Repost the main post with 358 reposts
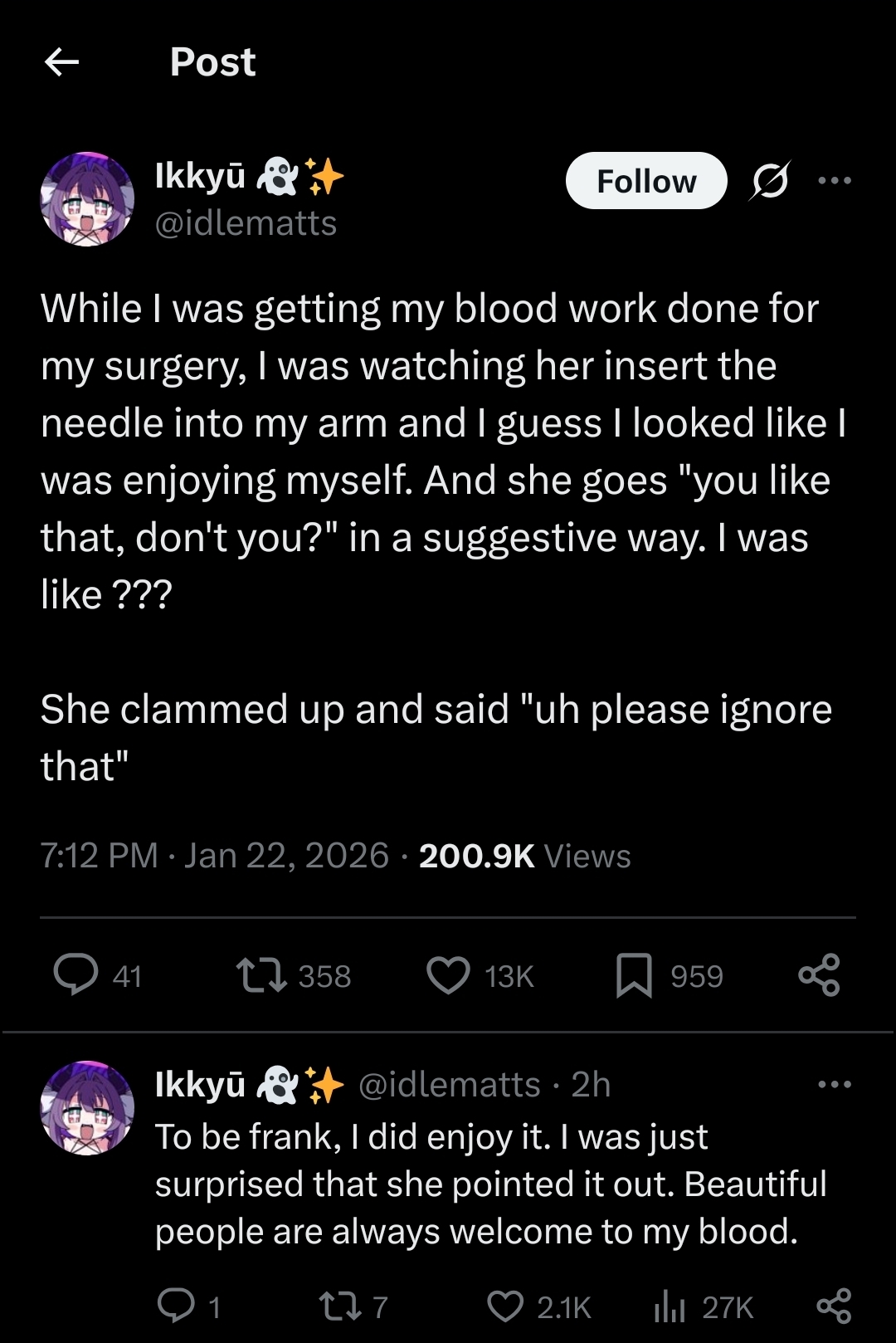 tap(262, 974)
